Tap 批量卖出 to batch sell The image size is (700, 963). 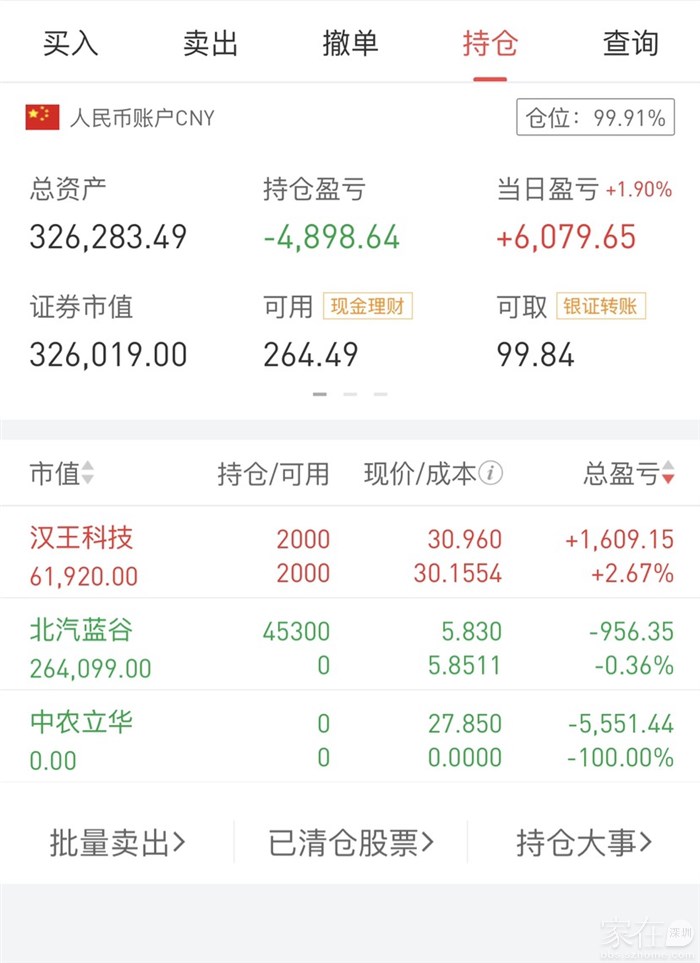tap(118, 842)
